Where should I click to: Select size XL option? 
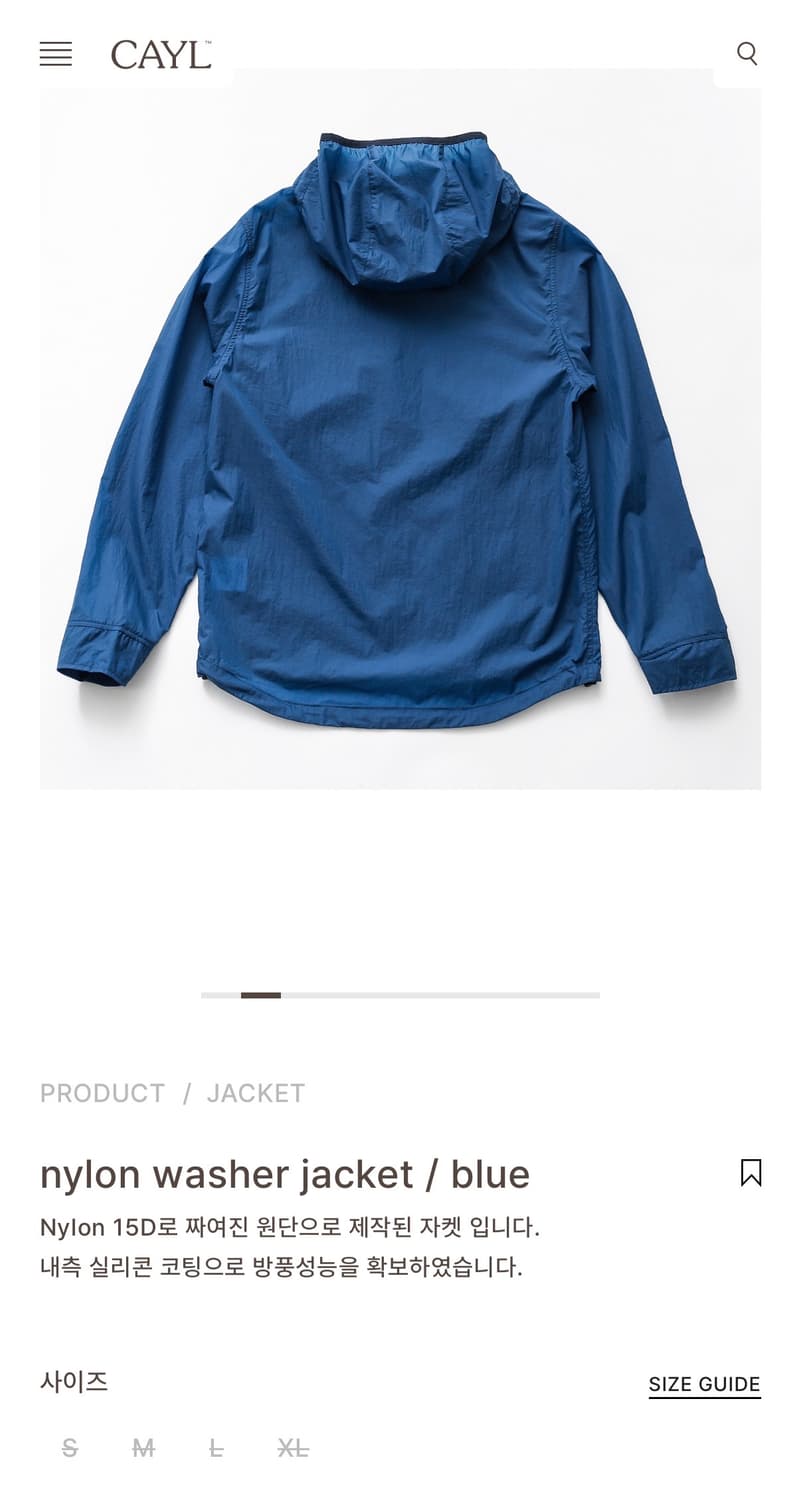click(293, 1448)
